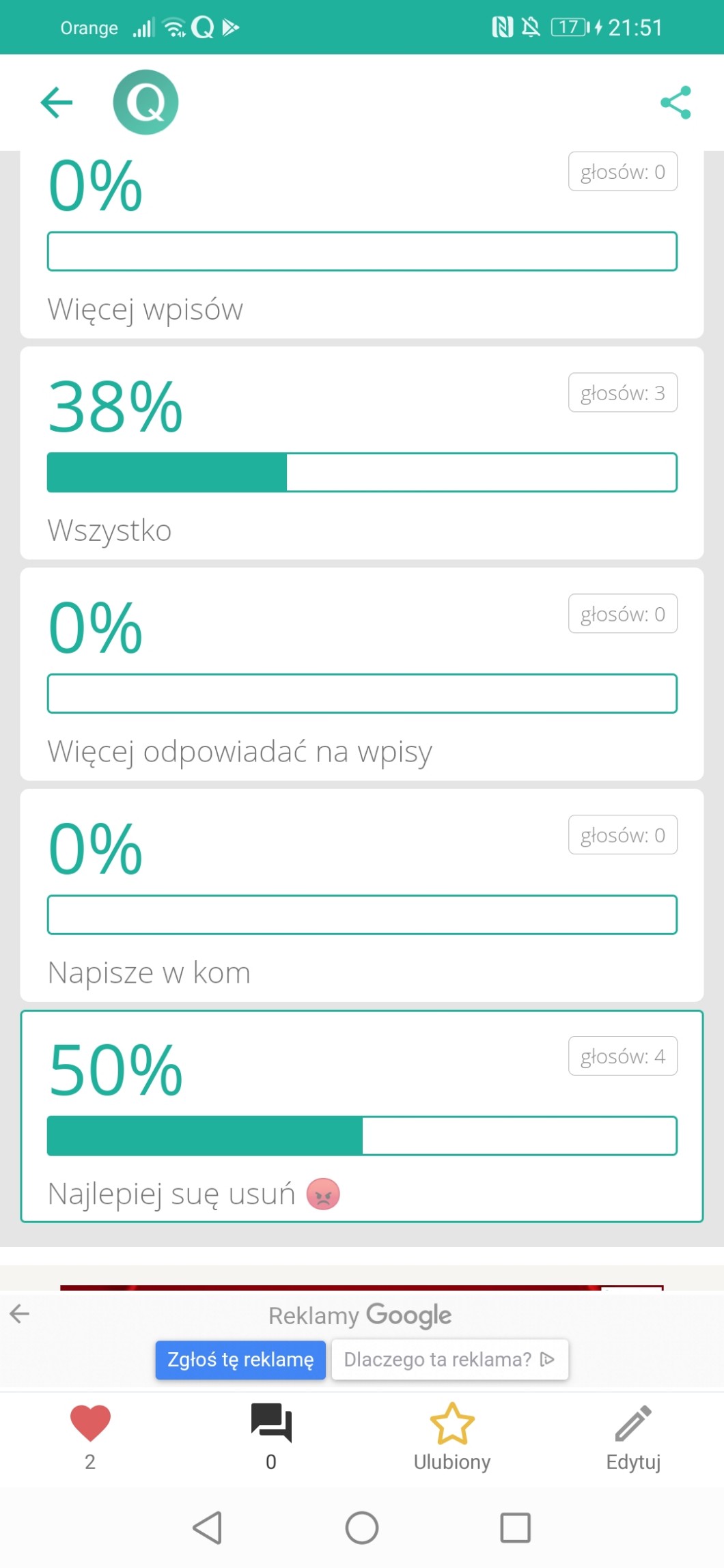Edit the poll via Edytuj

(633, 1434)
